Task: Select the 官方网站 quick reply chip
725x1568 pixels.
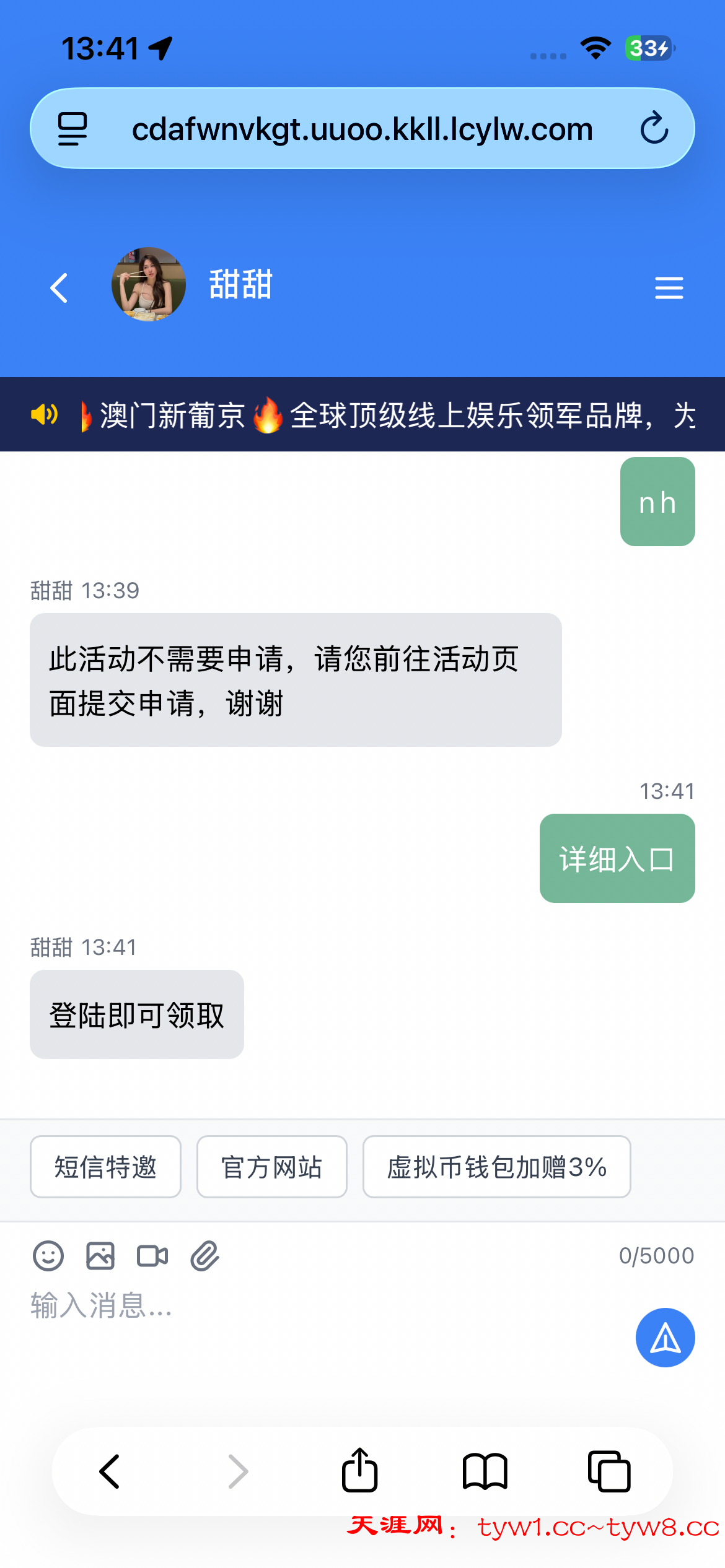Action: [271, 1167]
